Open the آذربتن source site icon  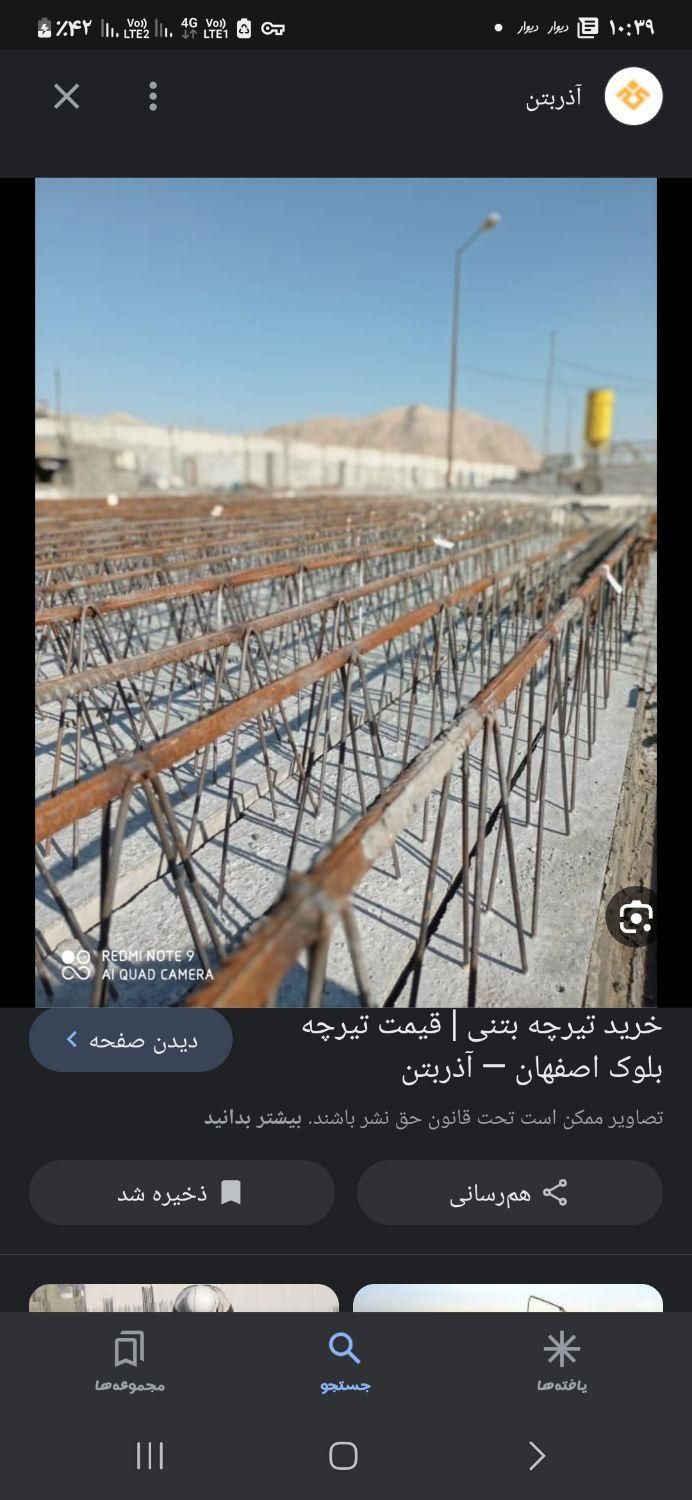(633, 96)
